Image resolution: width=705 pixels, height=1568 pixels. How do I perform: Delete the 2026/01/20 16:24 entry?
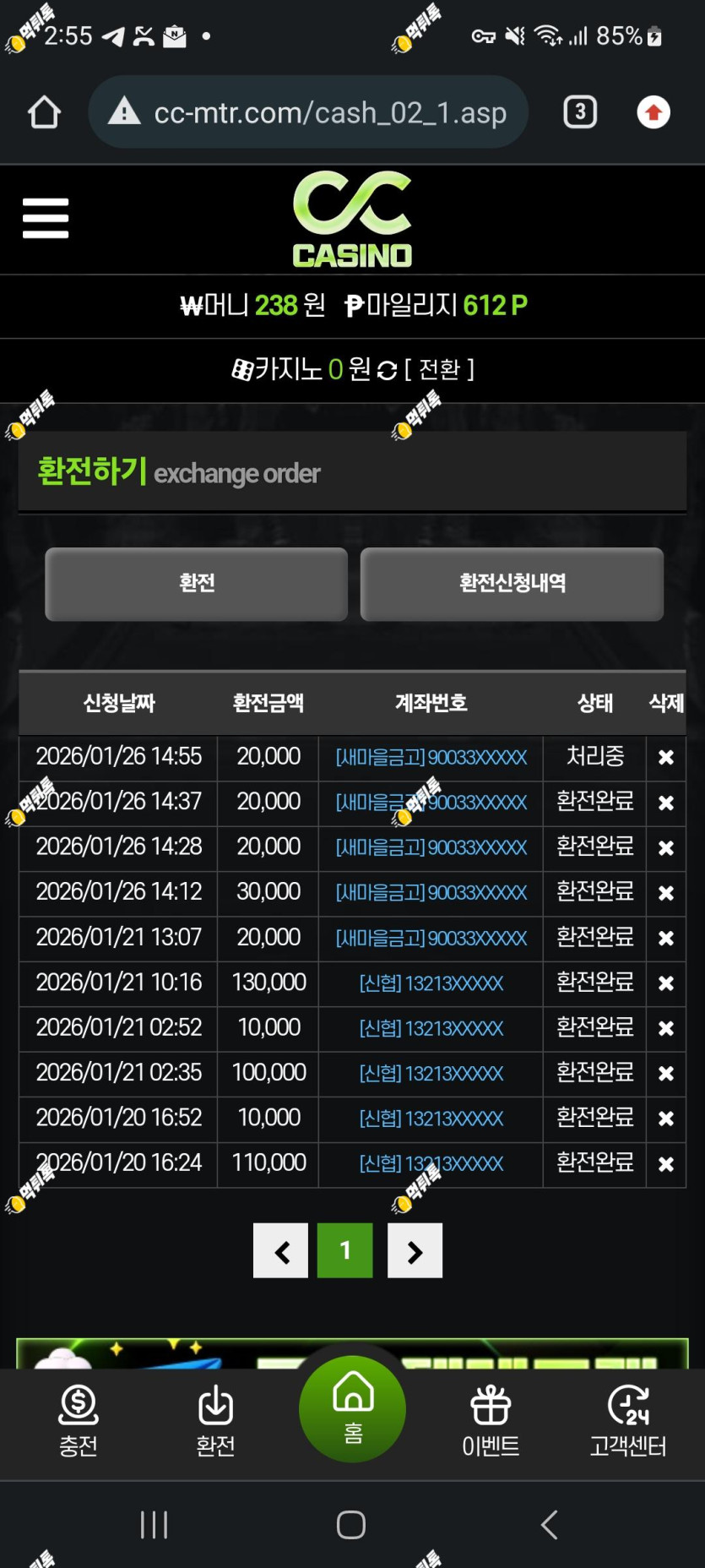click(x=666, y=1163)
